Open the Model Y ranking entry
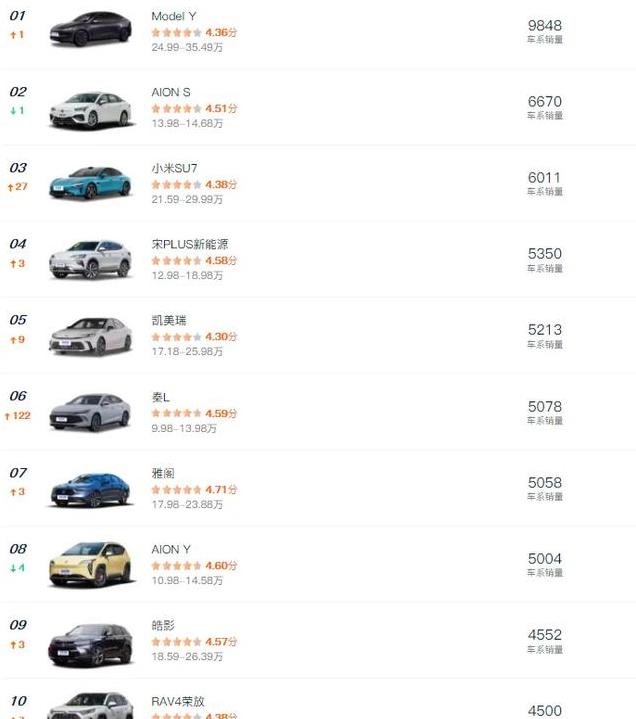This screenshot has height=719, width=636. tap(174, 17)
